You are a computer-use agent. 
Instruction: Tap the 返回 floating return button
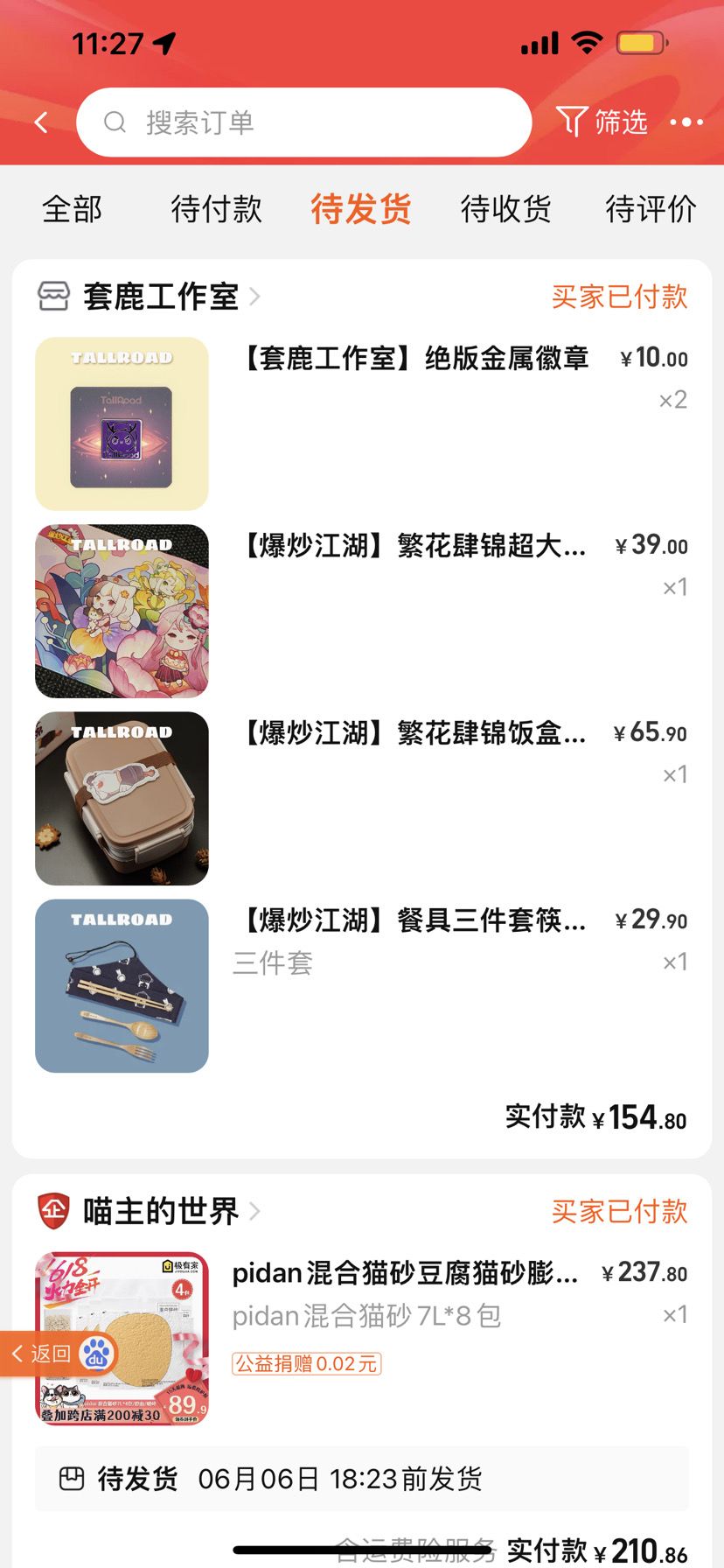tap(42, 1354)
